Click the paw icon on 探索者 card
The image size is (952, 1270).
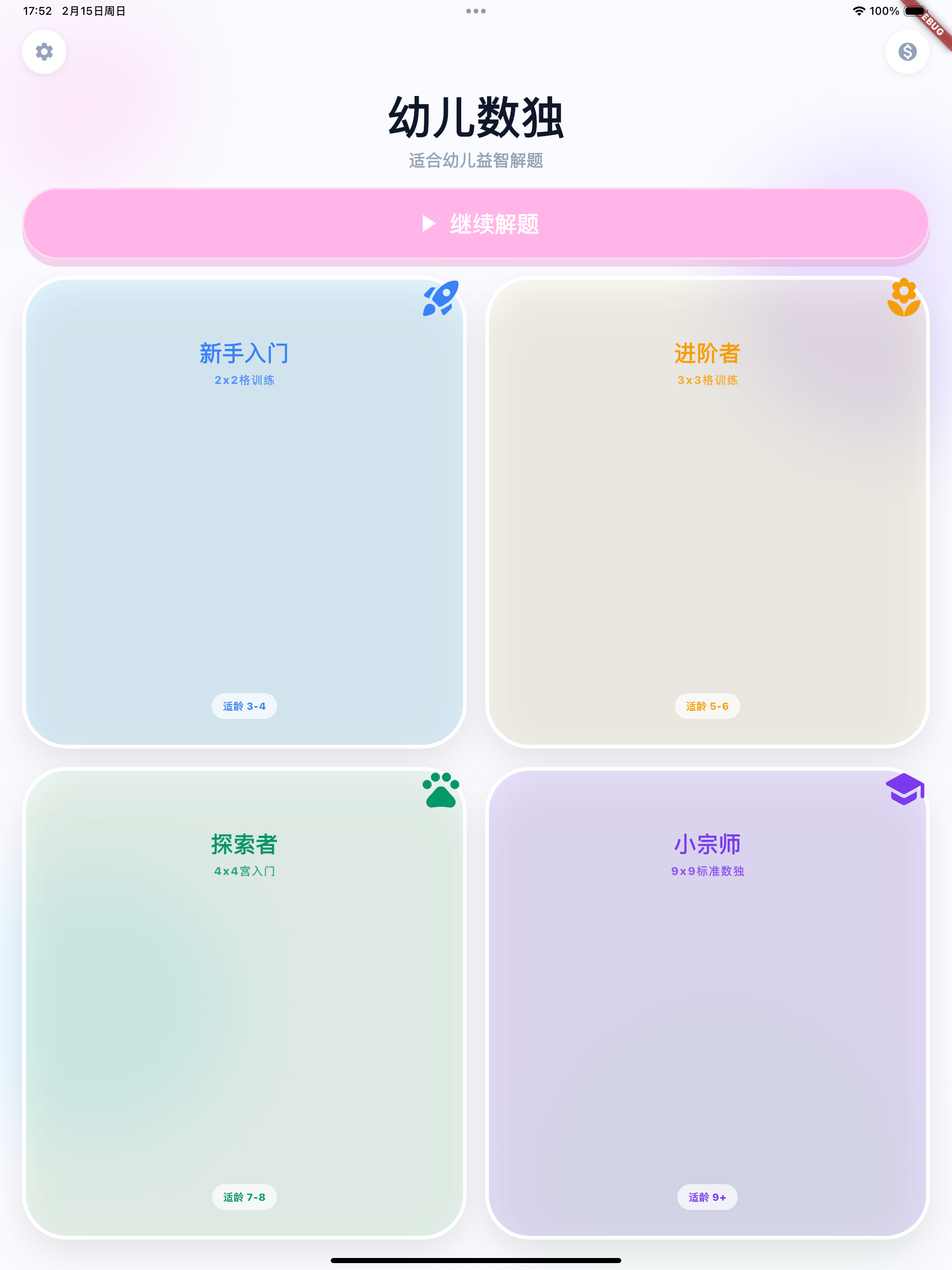coord(440,791)
